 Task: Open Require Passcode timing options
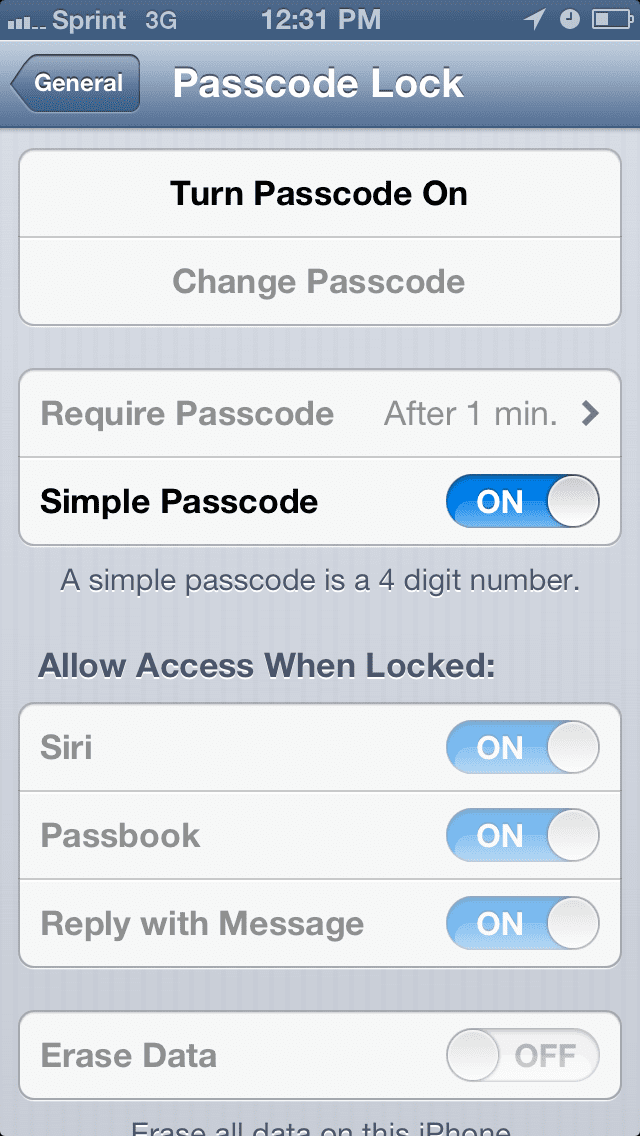coord(319,414)
